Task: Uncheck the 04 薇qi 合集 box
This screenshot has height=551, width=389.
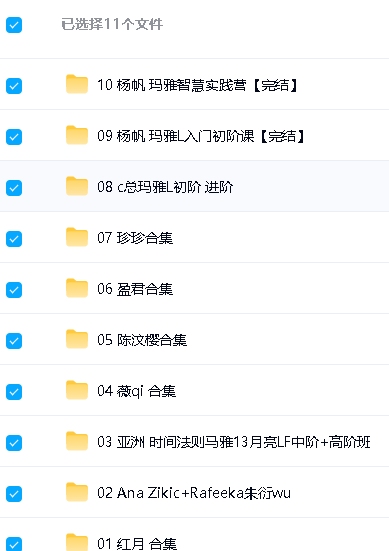Action: pos(14,392)
